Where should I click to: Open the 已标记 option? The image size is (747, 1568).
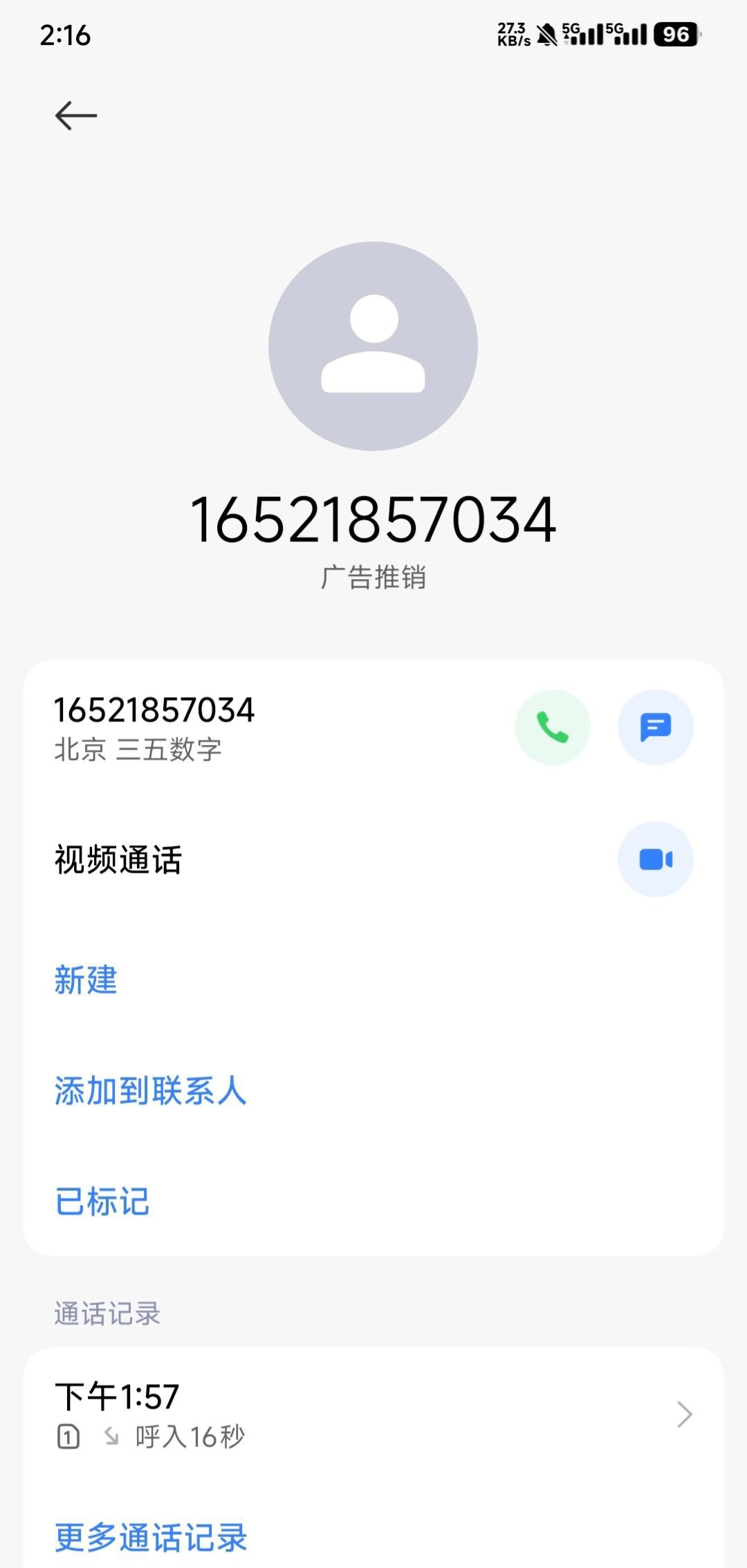click(x=102, y=1201)
